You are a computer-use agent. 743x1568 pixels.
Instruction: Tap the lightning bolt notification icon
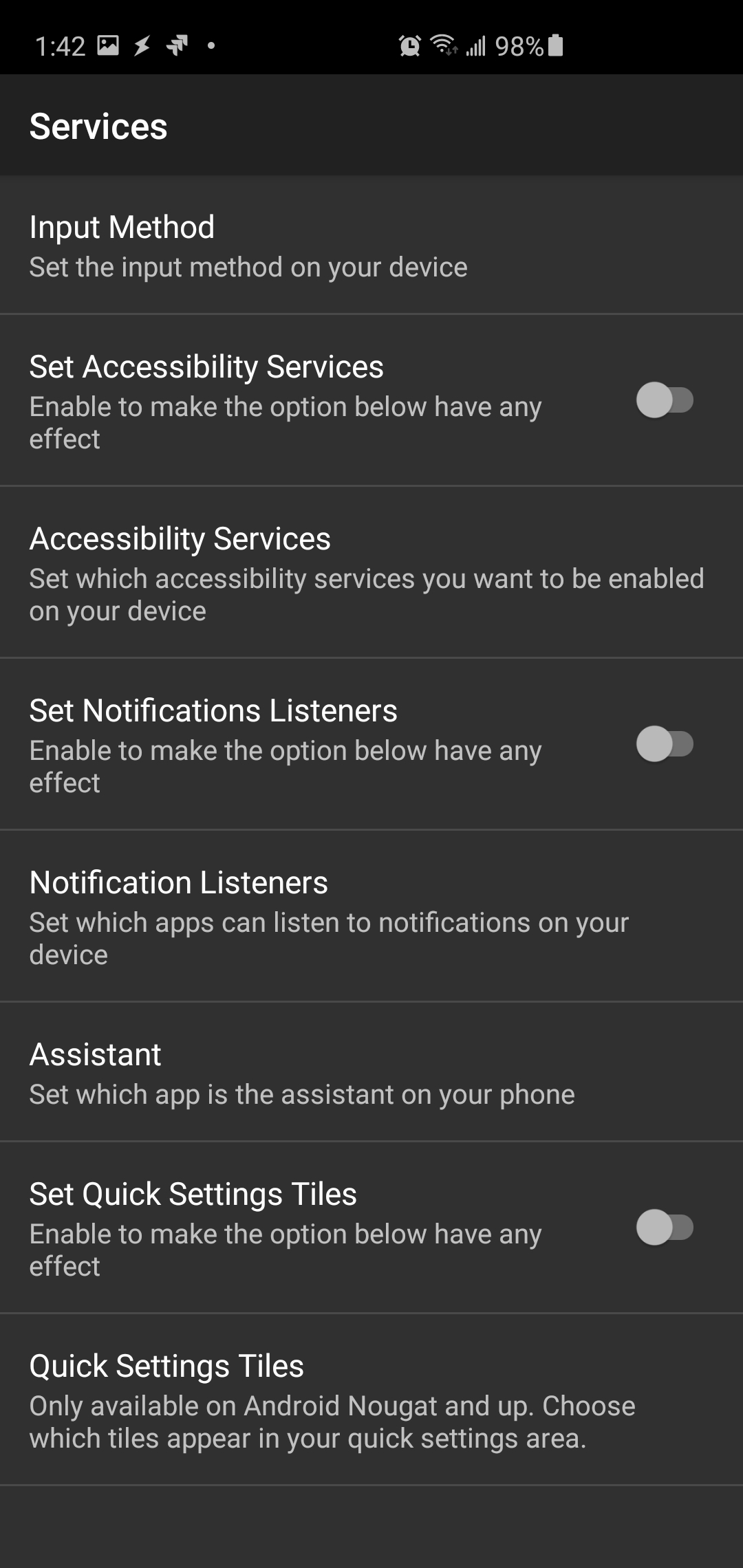[143, 44]
